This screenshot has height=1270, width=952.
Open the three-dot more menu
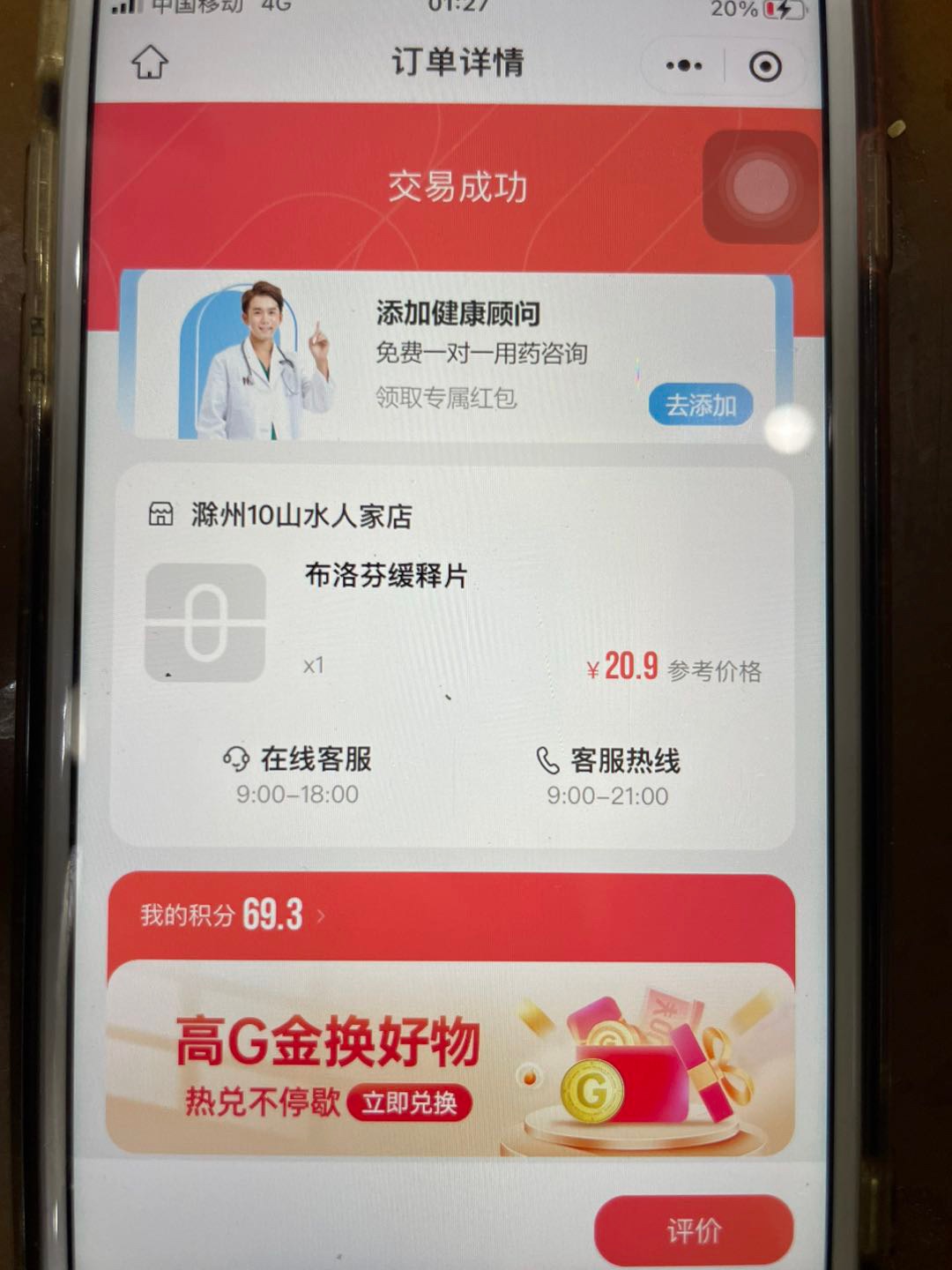pos(684,66)
